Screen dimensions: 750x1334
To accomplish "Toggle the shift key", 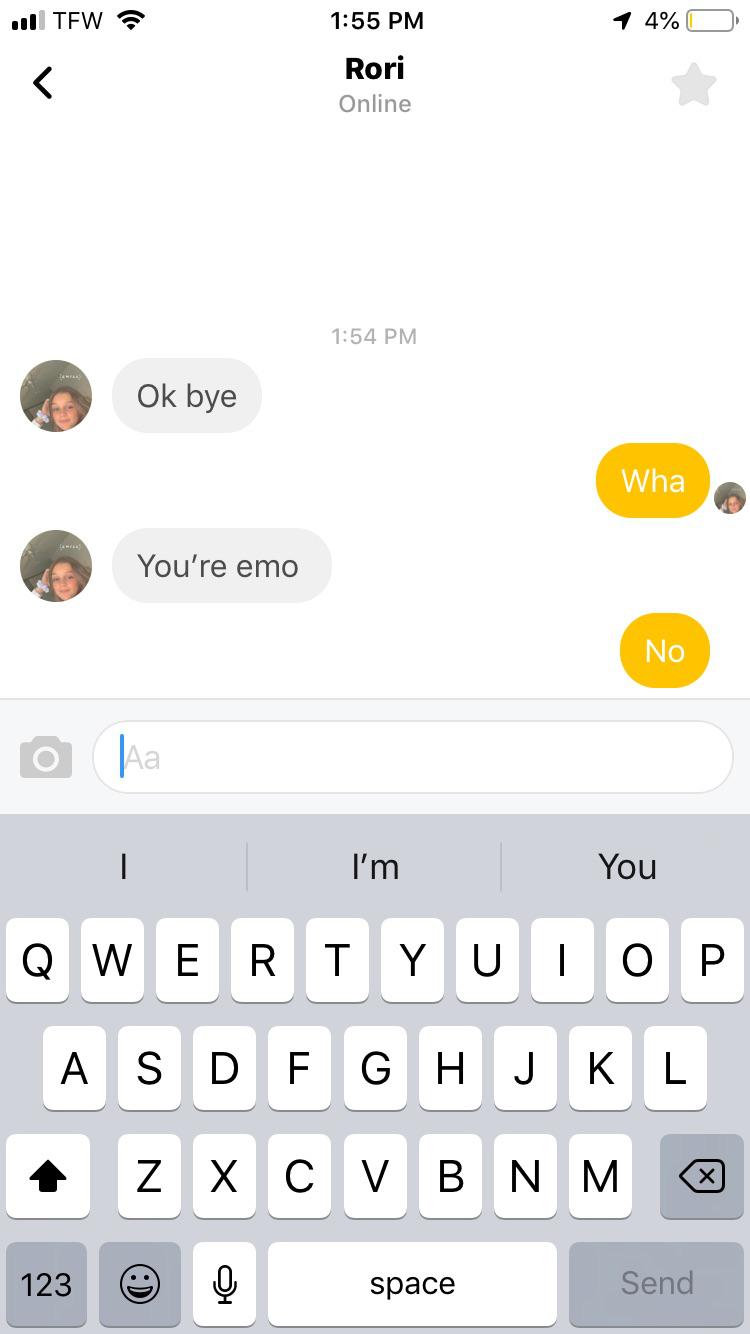I will coord(47,1177).
